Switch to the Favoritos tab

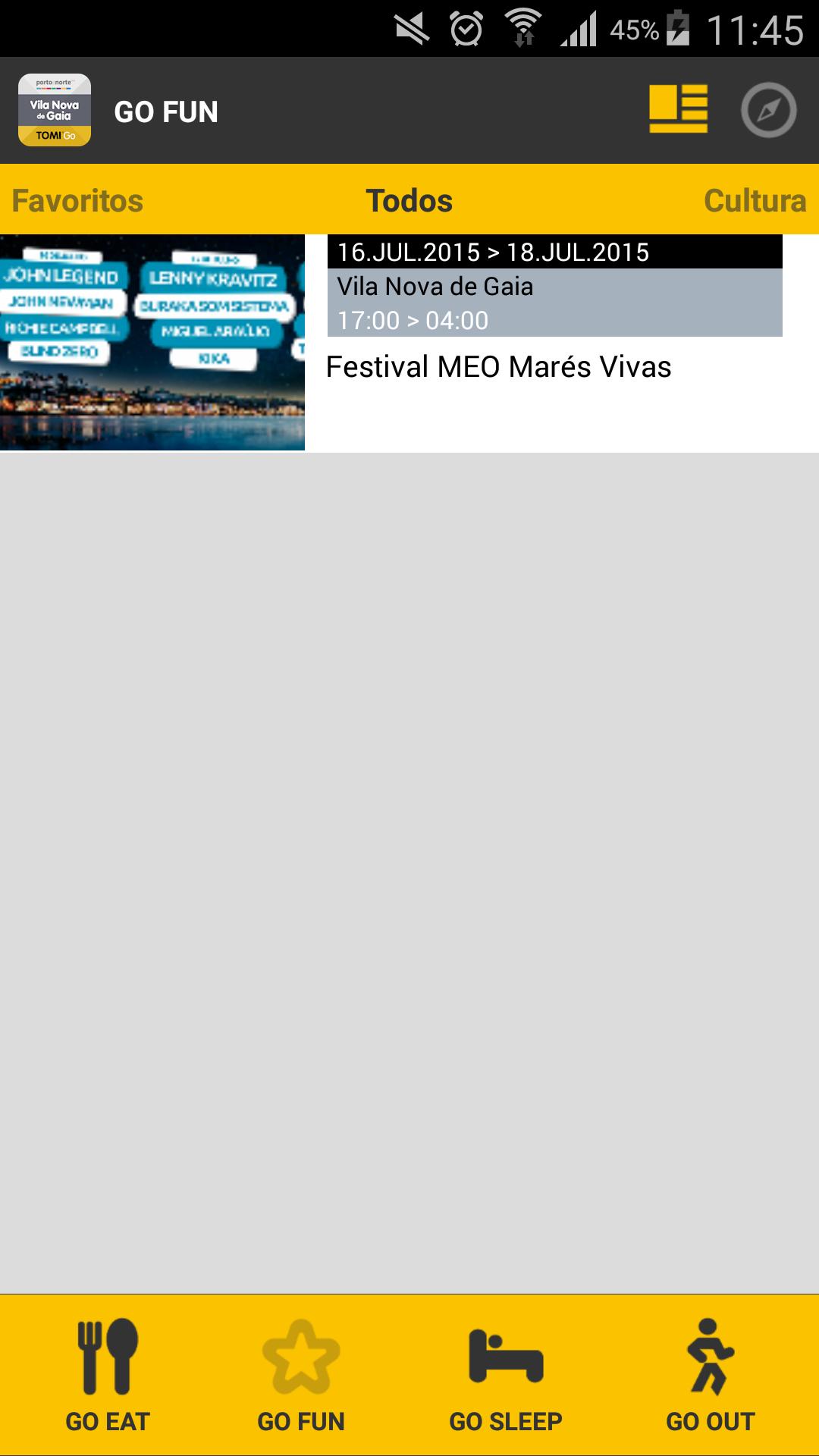click(77, 201)
